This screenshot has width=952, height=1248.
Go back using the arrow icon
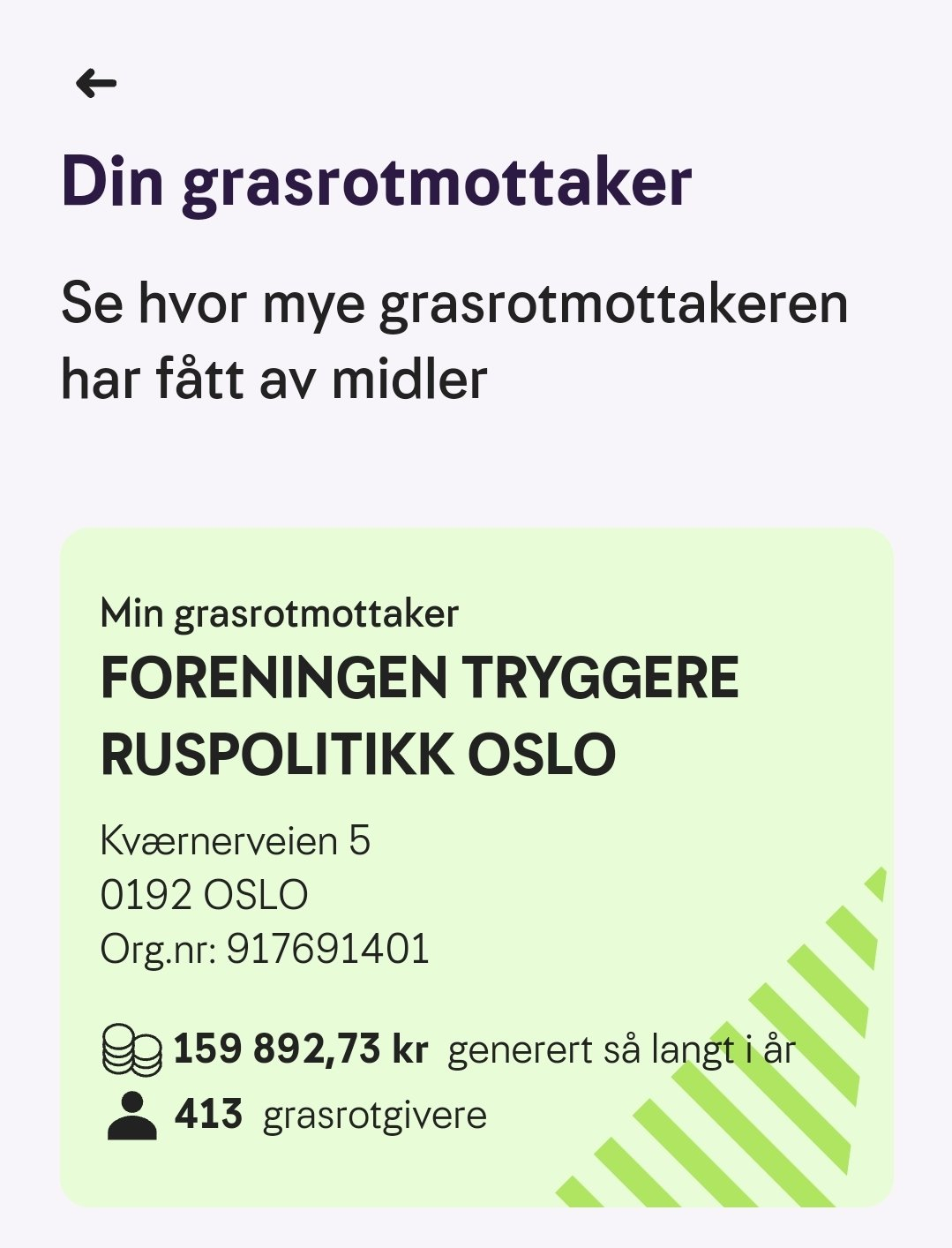(x=96, y=84)
